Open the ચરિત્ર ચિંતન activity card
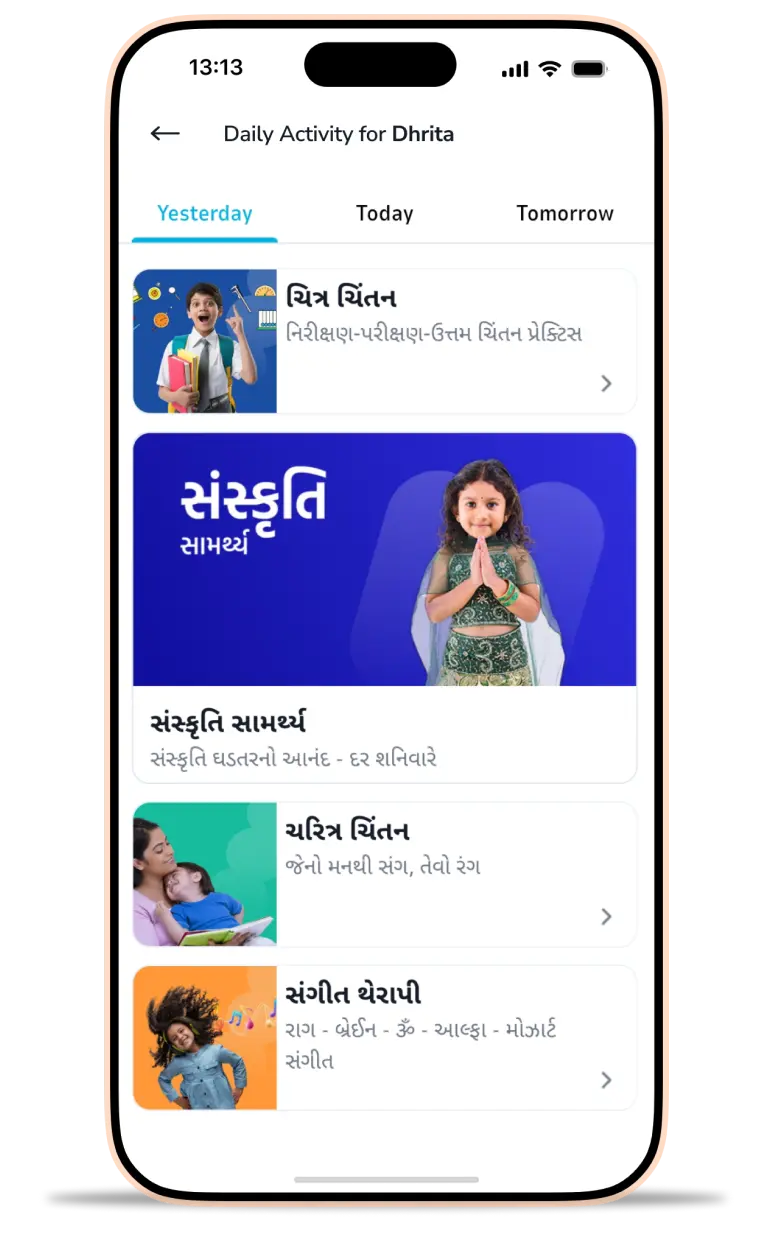This screenshot has height=1246, width=768. (x=384, y=874)
